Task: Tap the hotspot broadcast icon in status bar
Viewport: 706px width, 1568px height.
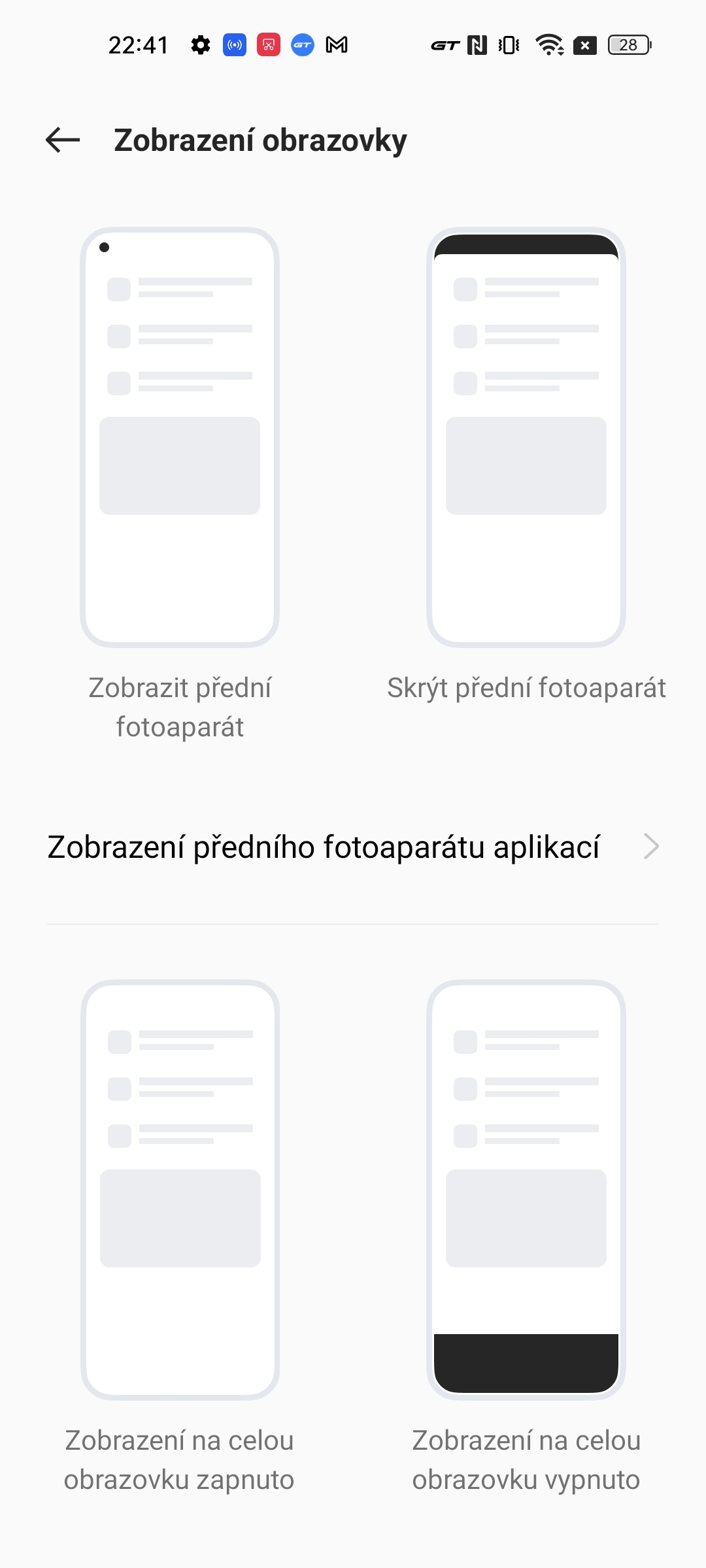Action: pos(235,44)
